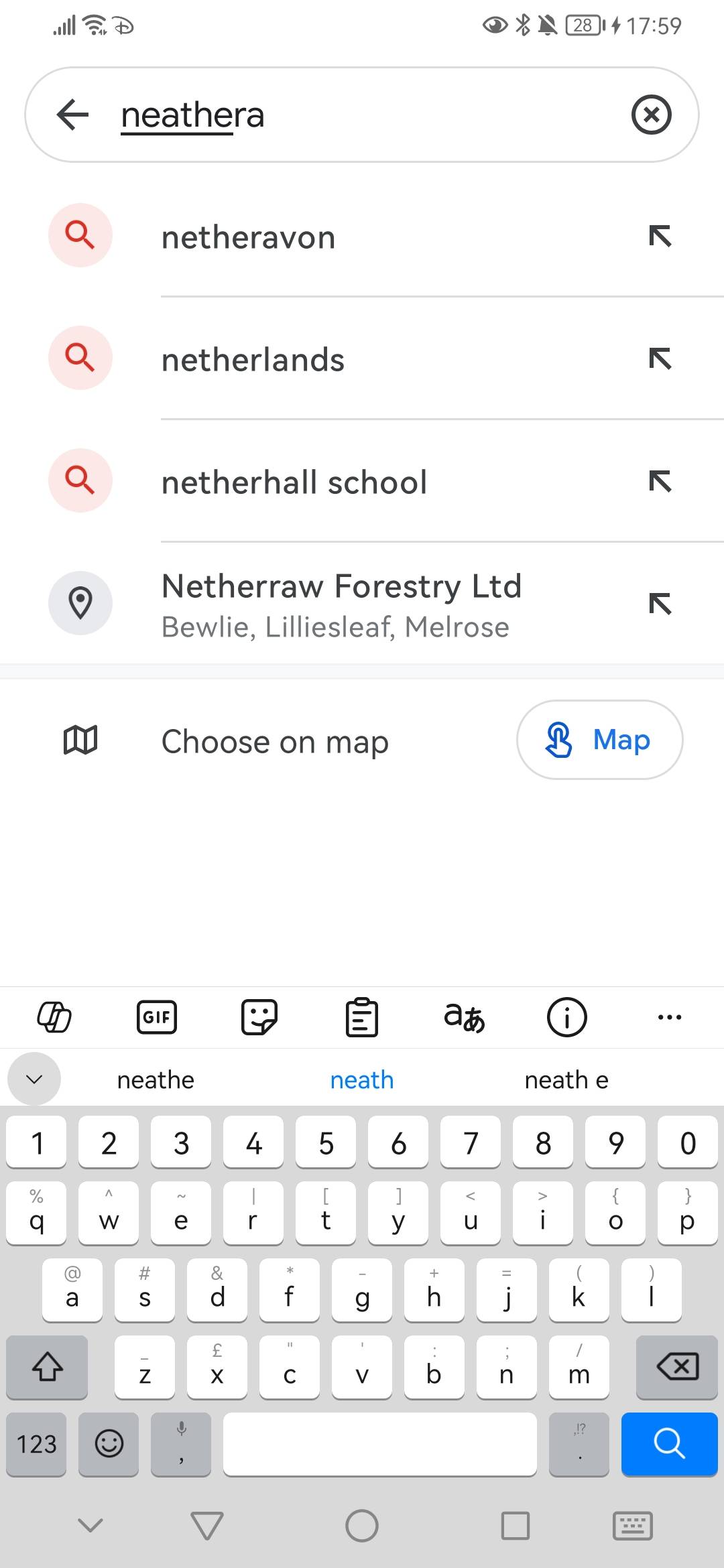Choose the netherhall school suggestion

[x=294, y=482]
